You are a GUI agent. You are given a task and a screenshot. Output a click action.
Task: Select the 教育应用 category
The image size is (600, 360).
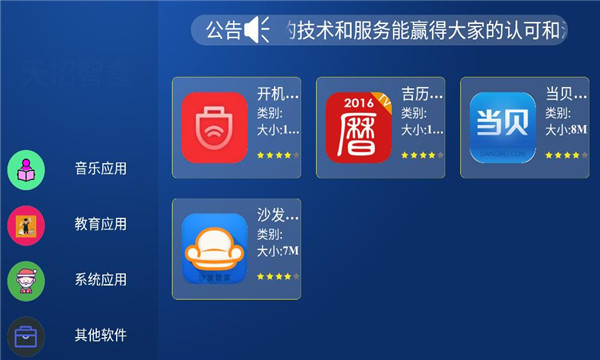pos(67,225)
